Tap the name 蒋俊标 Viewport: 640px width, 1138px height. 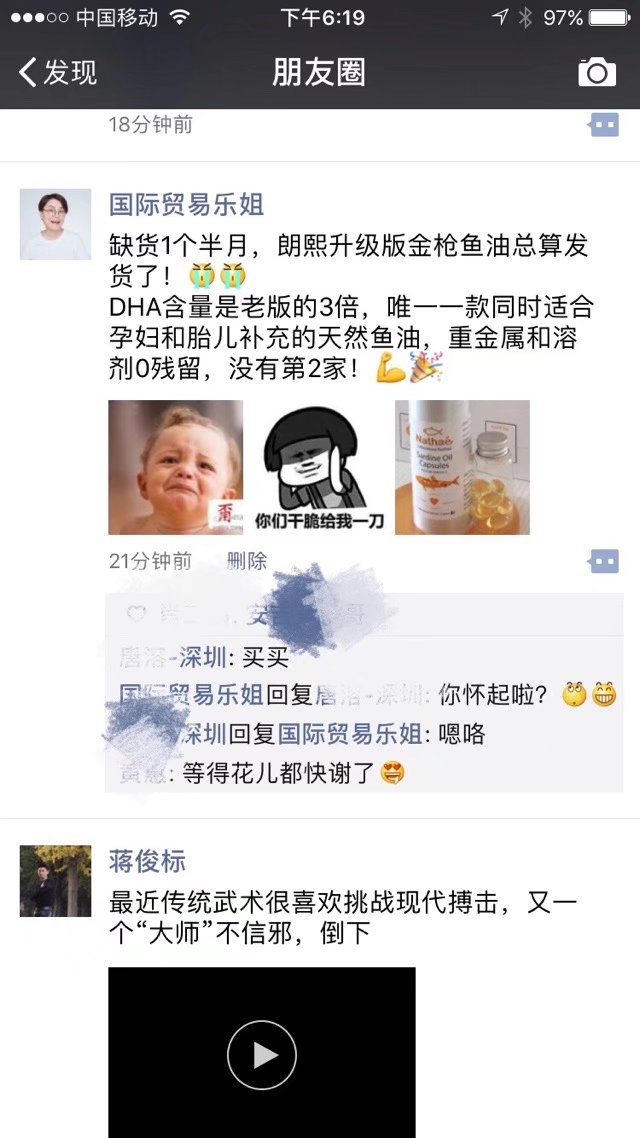click(147, 861)
